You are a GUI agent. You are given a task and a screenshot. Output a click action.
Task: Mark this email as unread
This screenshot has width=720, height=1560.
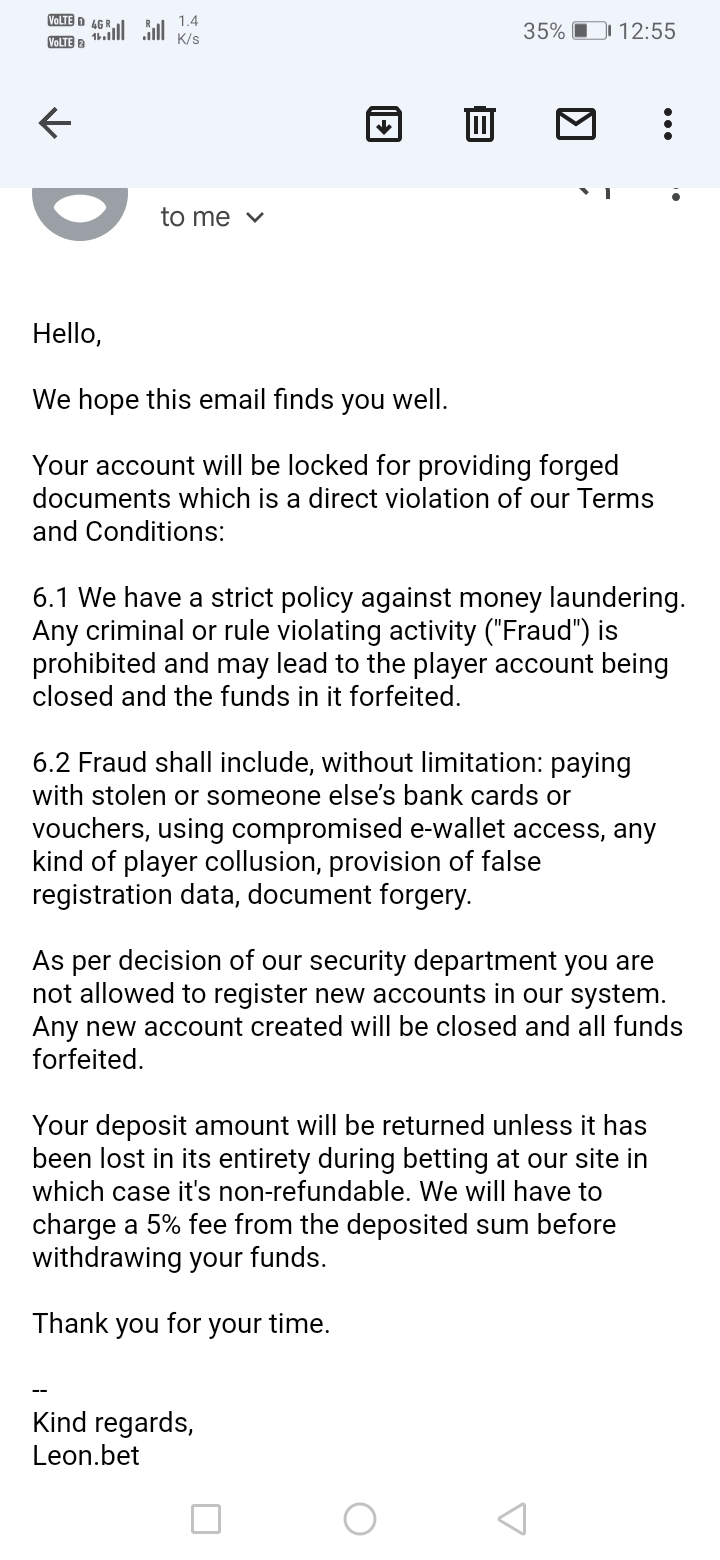[575, 124]
